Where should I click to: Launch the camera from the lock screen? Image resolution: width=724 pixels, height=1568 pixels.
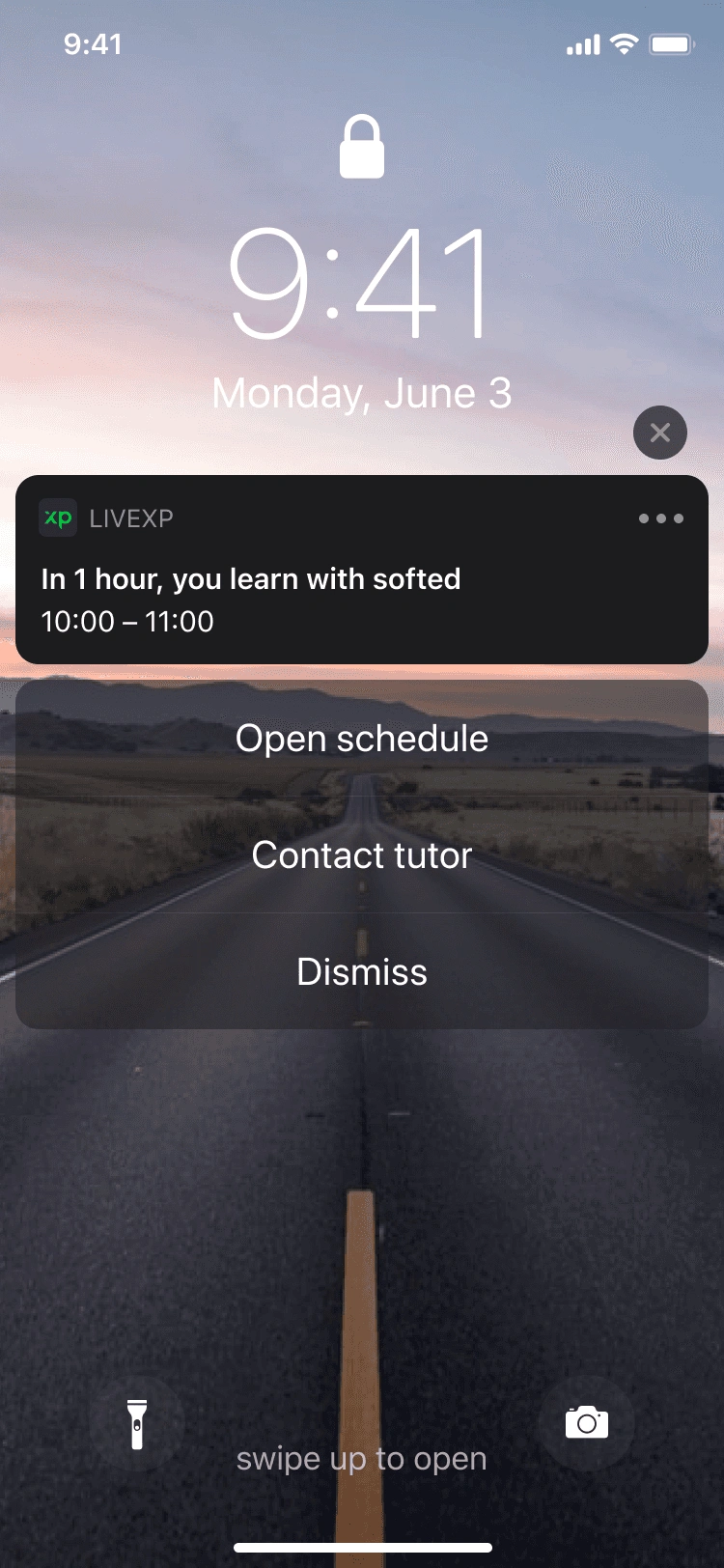point(586,1423)
